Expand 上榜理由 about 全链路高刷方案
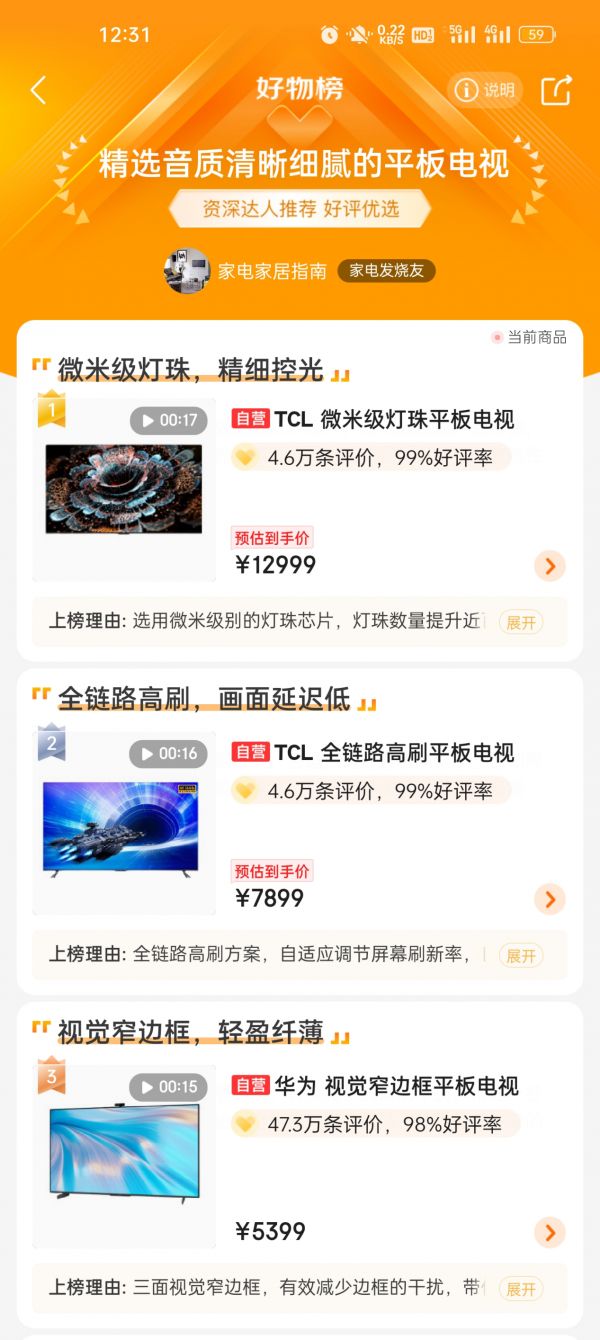The image size is (600, 1340). [x=521, y=955]
